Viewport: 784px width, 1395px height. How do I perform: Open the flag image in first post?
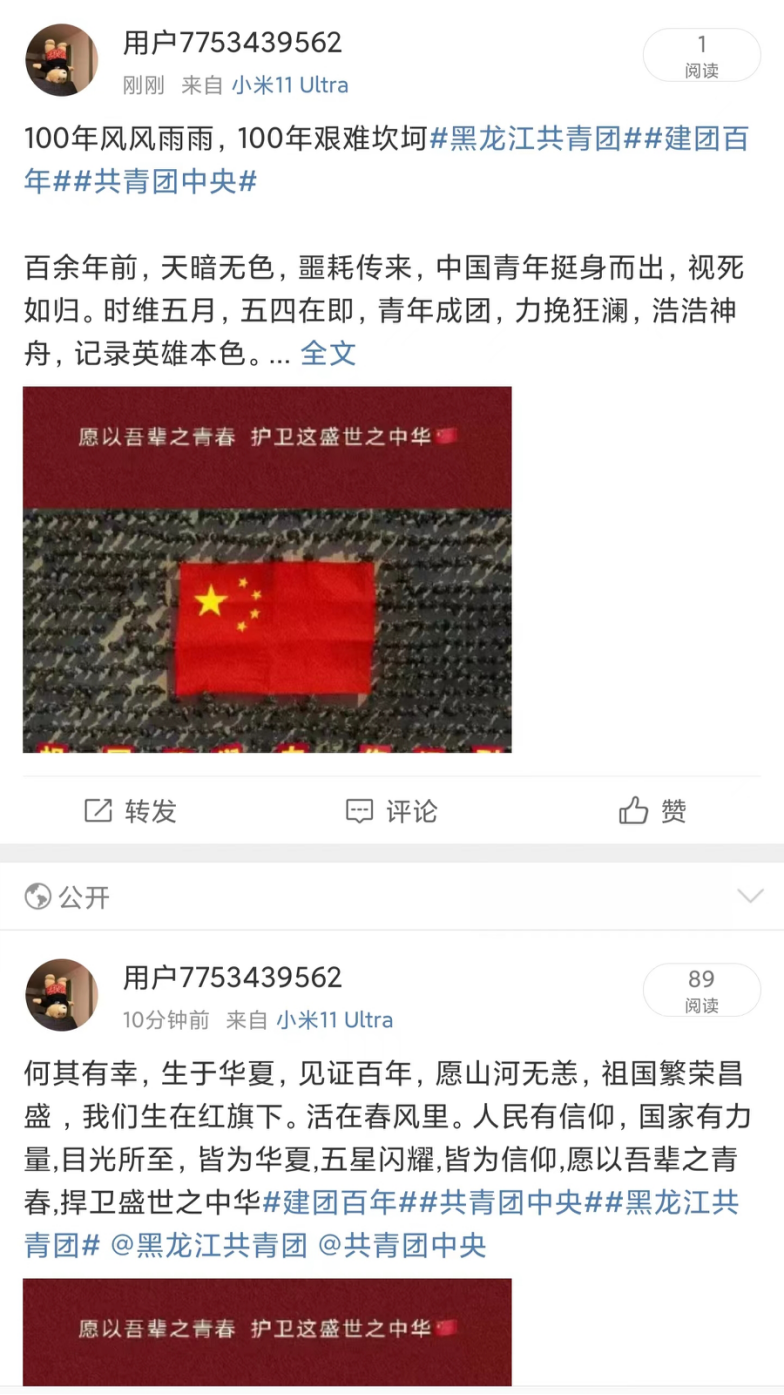pyautogui.click(x=267, y=570)
